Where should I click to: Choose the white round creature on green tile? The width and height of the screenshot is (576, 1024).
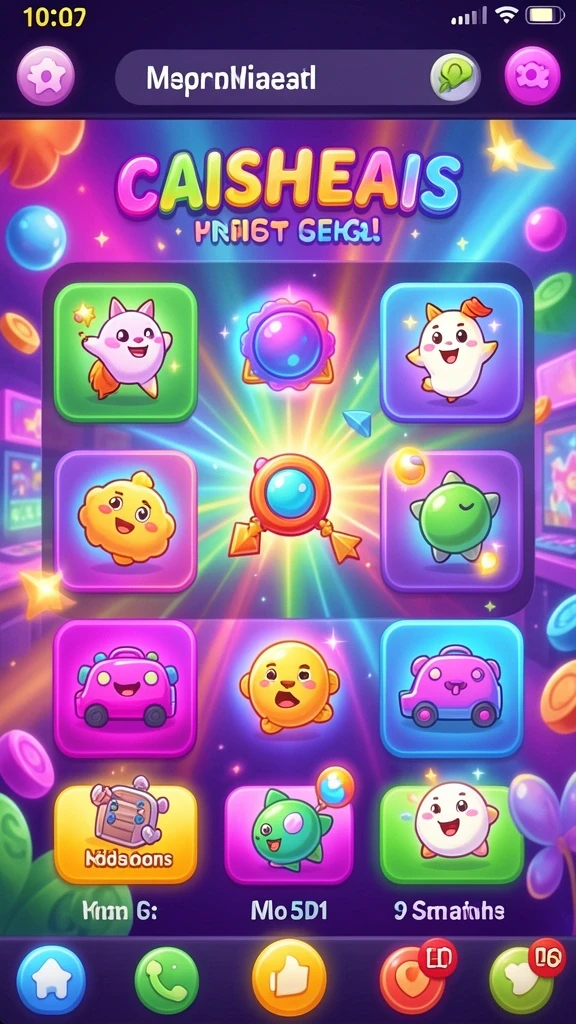(451, 834)
